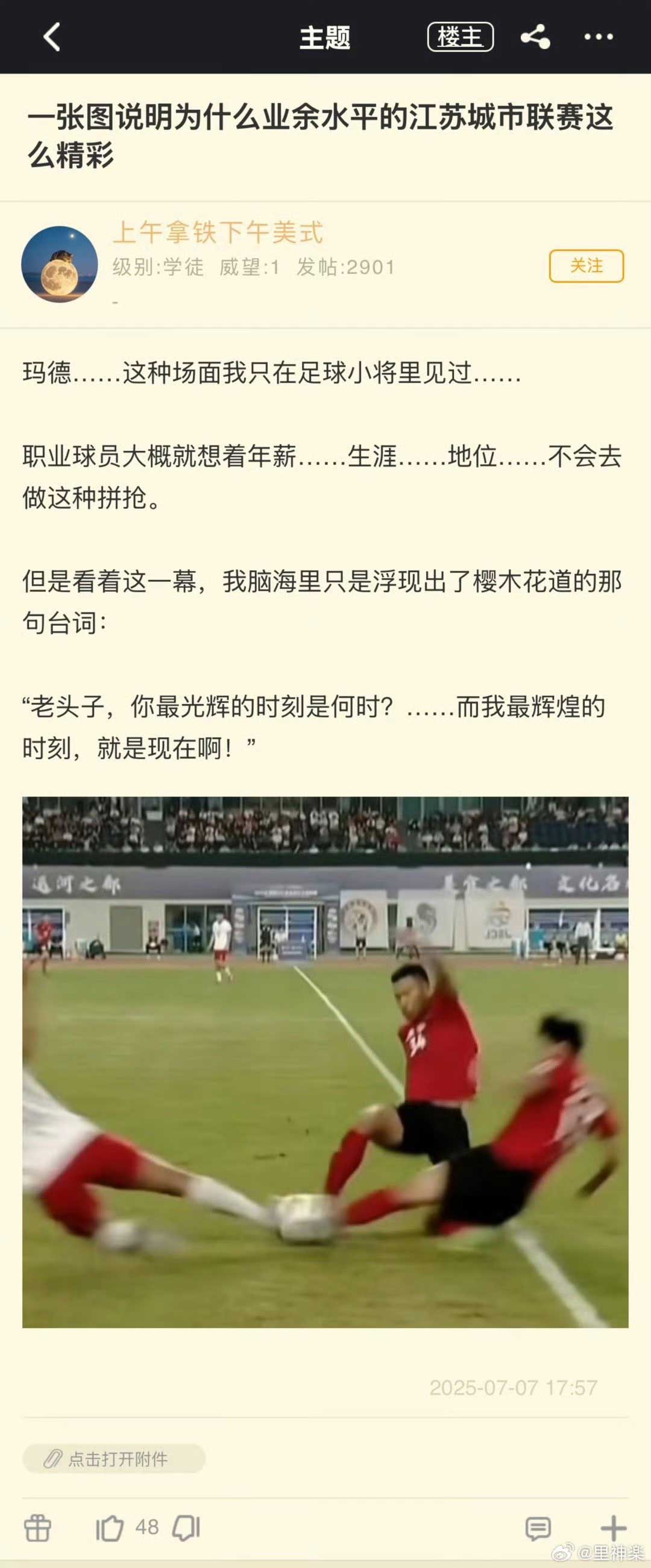Open the poster's moon avatar profile

60,264
